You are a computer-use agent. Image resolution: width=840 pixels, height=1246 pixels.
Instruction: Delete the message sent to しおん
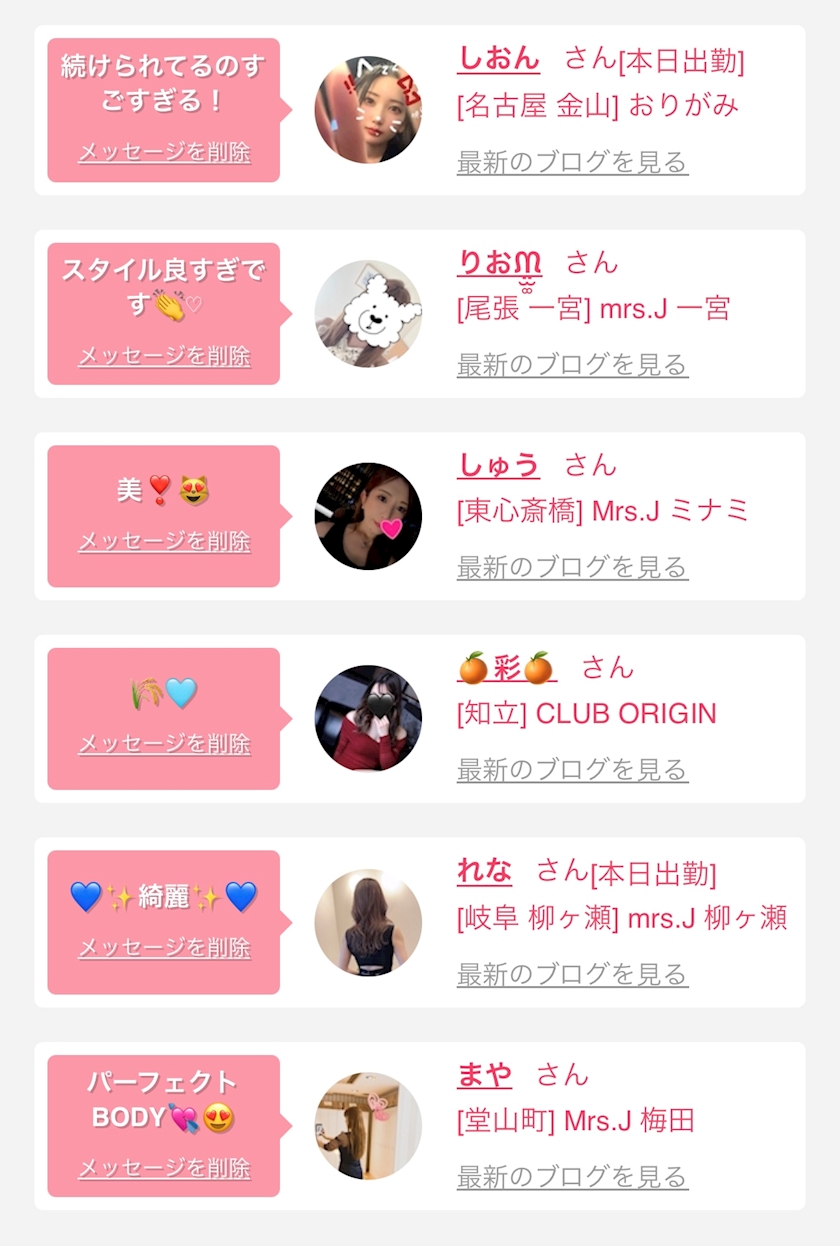click(x=164, y=153)
